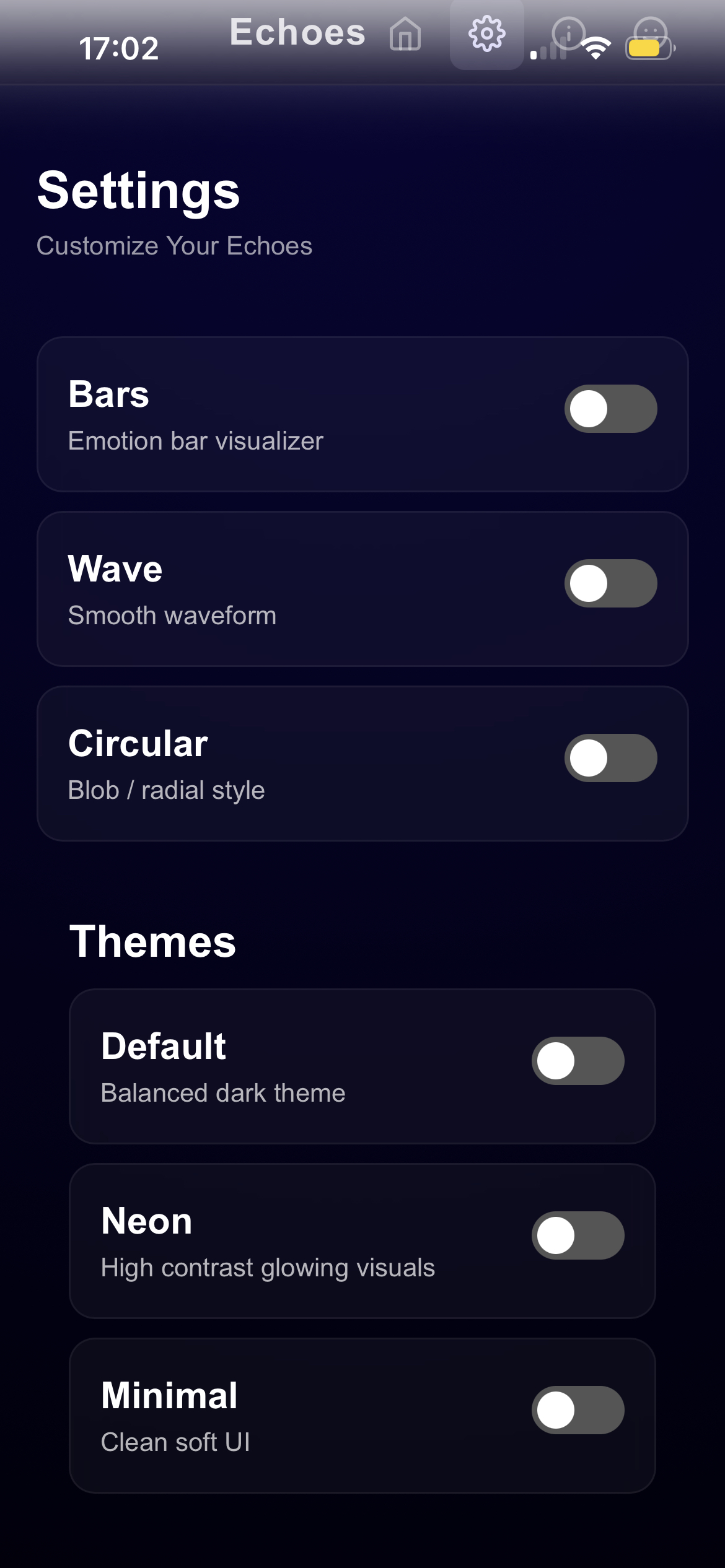Tap the time display in the status bar
The image size is (725, 1568).
click(120, 50)
